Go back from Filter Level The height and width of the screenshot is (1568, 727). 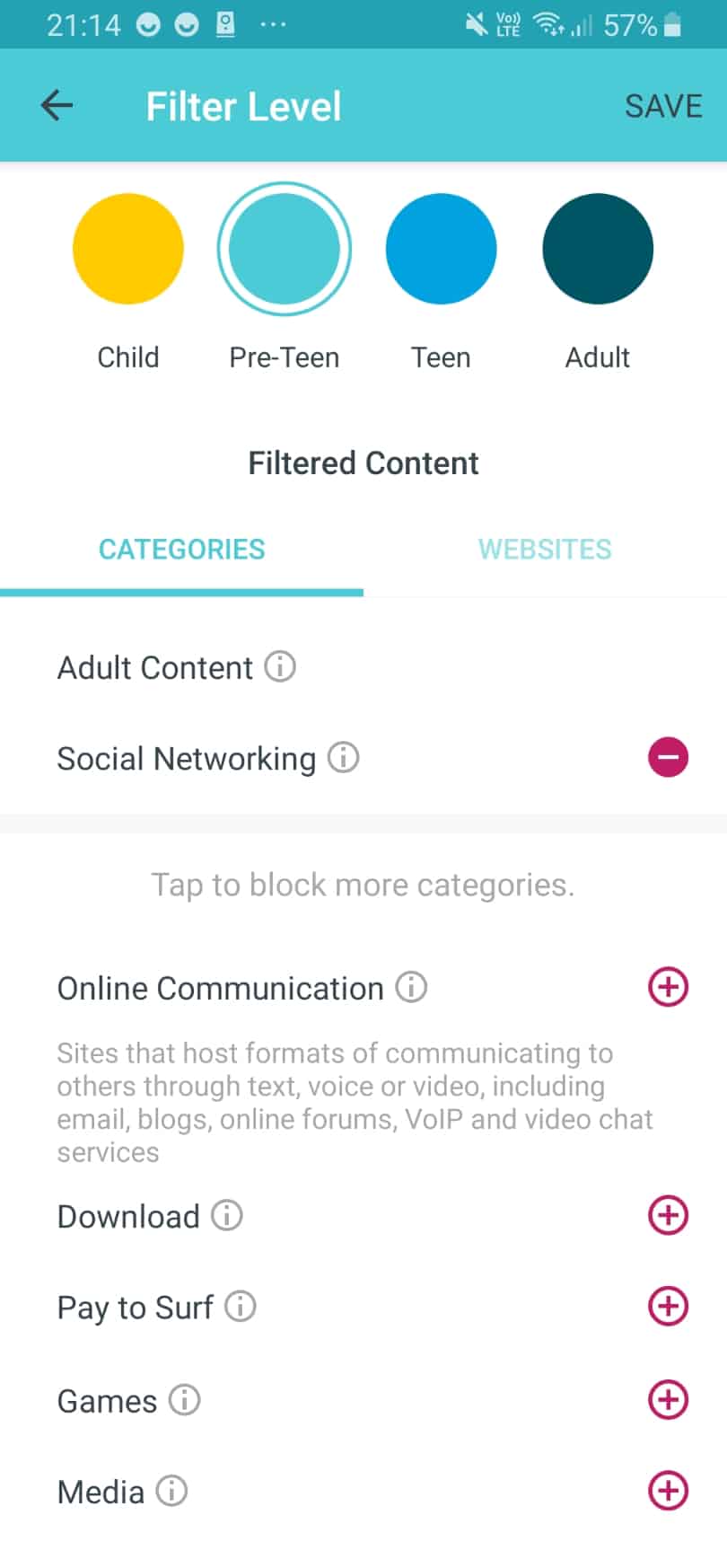click(57, 106)
